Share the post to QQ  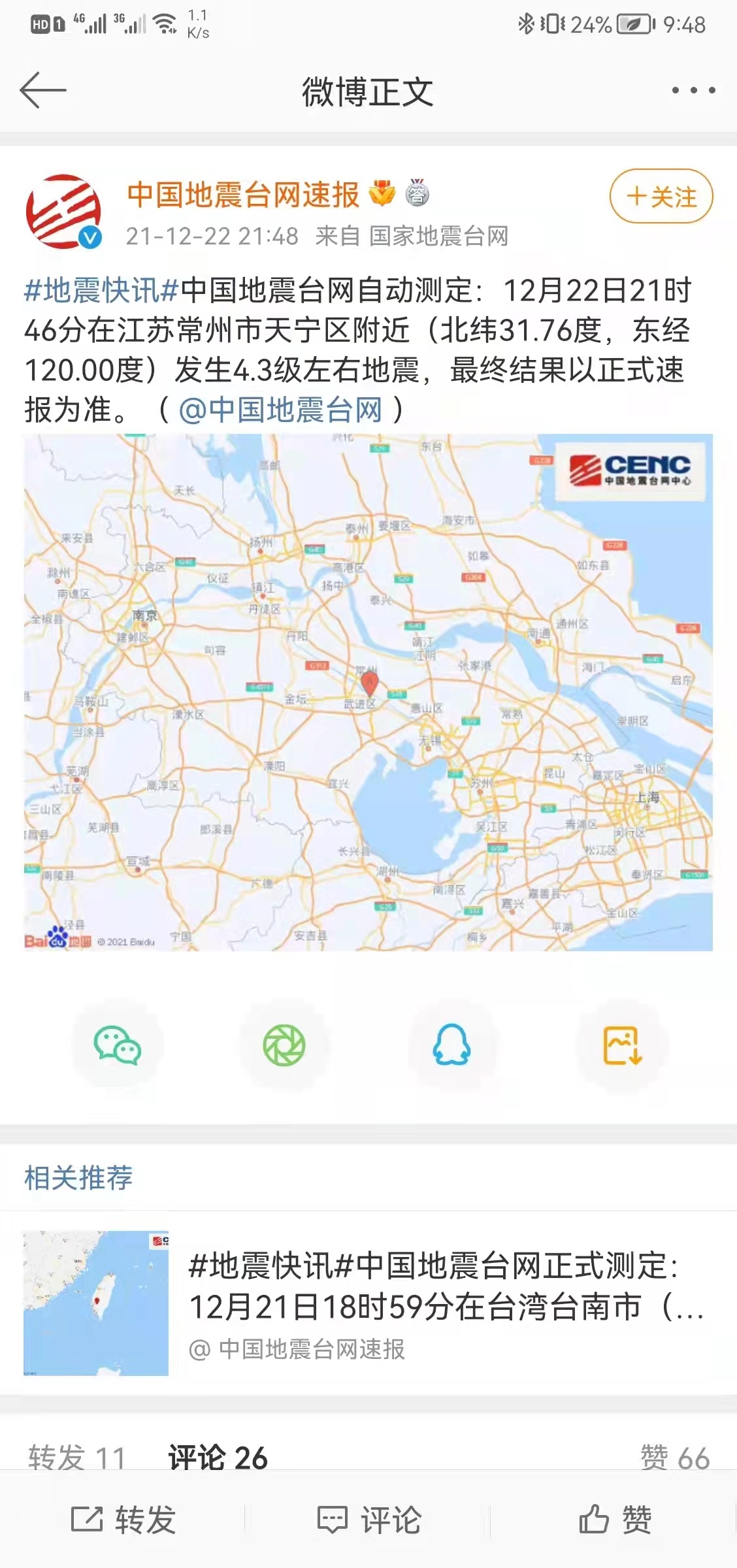[452, 1044]
